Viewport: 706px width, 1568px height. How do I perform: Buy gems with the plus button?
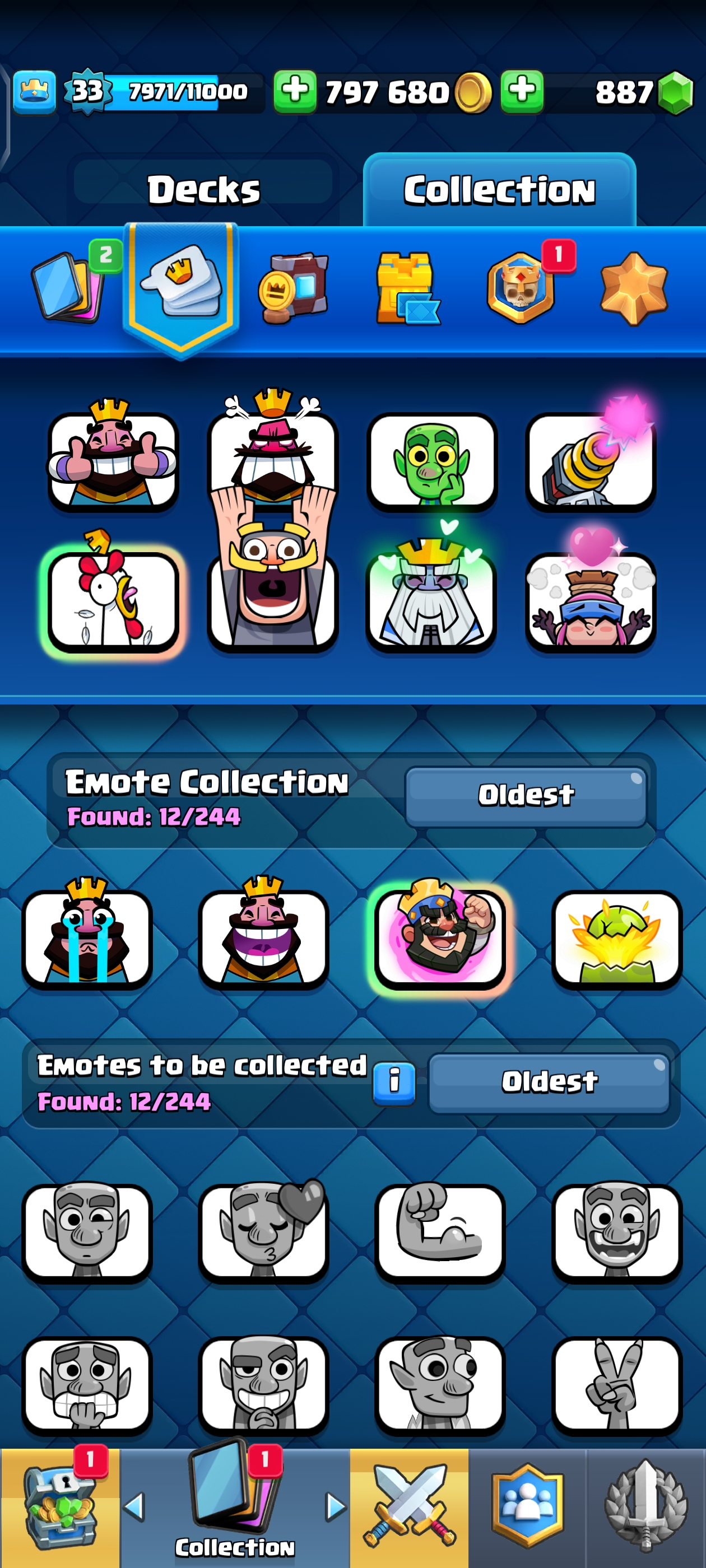tap(522, 91)
